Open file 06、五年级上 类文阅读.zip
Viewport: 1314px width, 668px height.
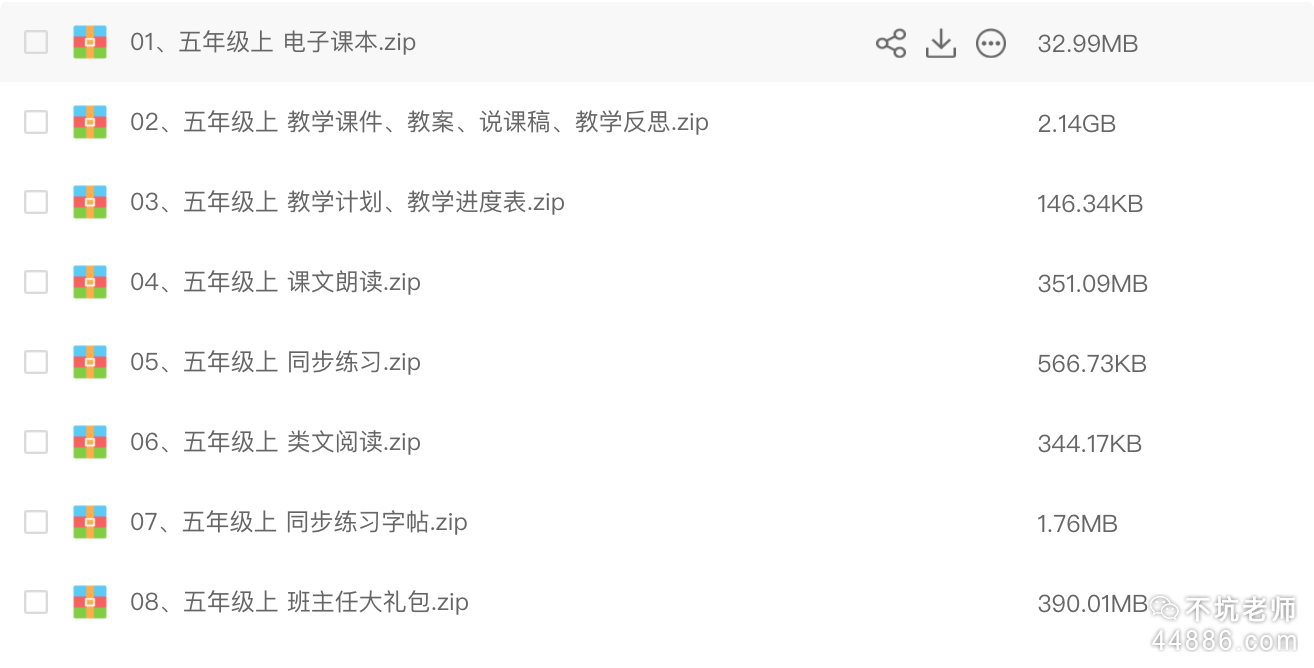click(275, 443)
